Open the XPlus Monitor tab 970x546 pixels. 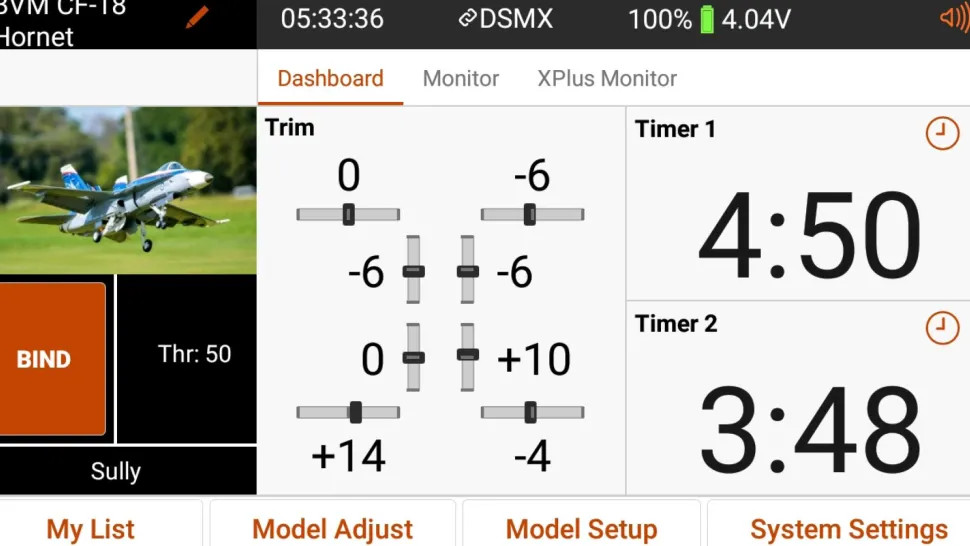tap(607, 79)
